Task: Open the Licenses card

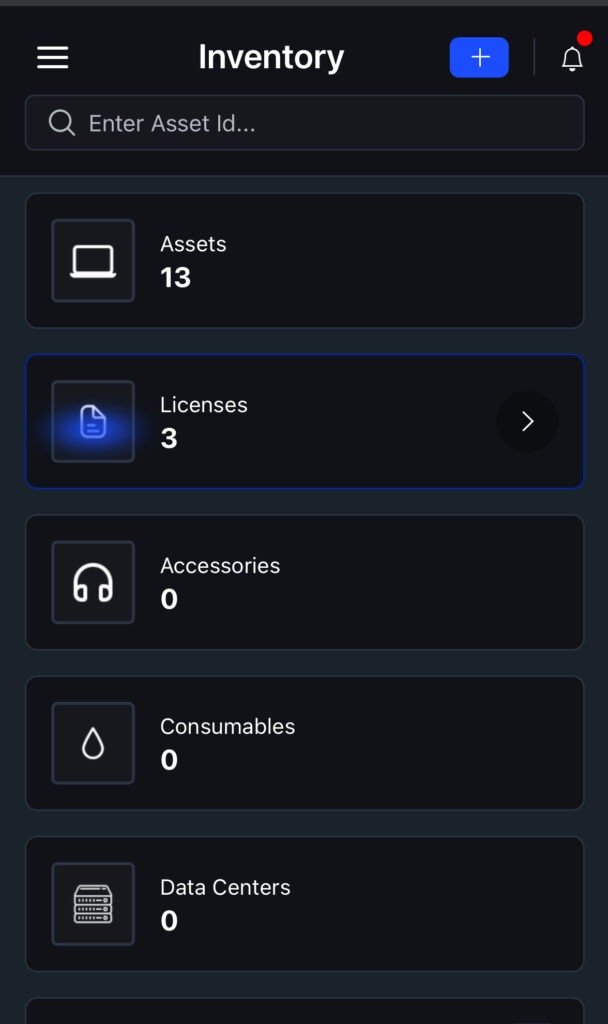Action: pos(304,421)
